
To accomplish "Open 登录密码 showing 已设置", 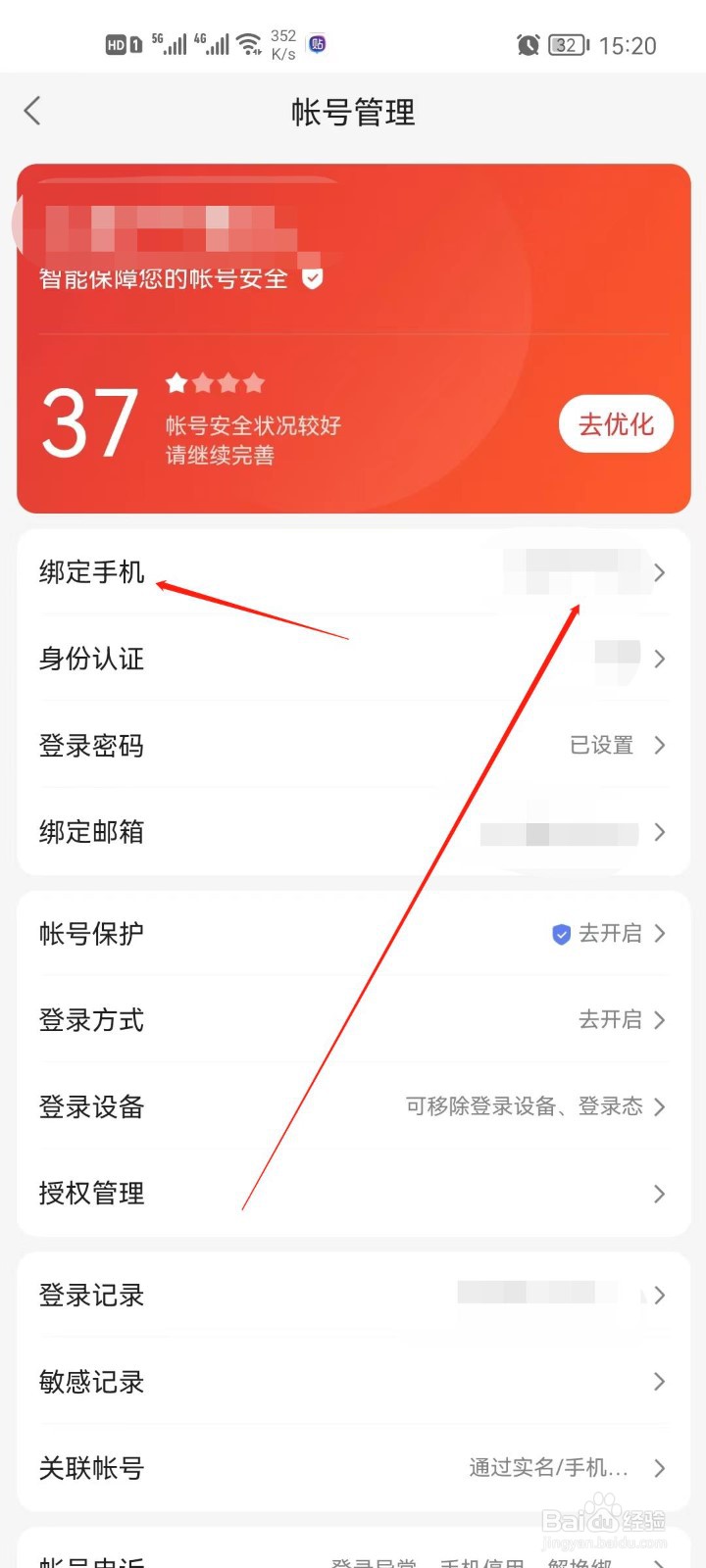I will point(353,745).
